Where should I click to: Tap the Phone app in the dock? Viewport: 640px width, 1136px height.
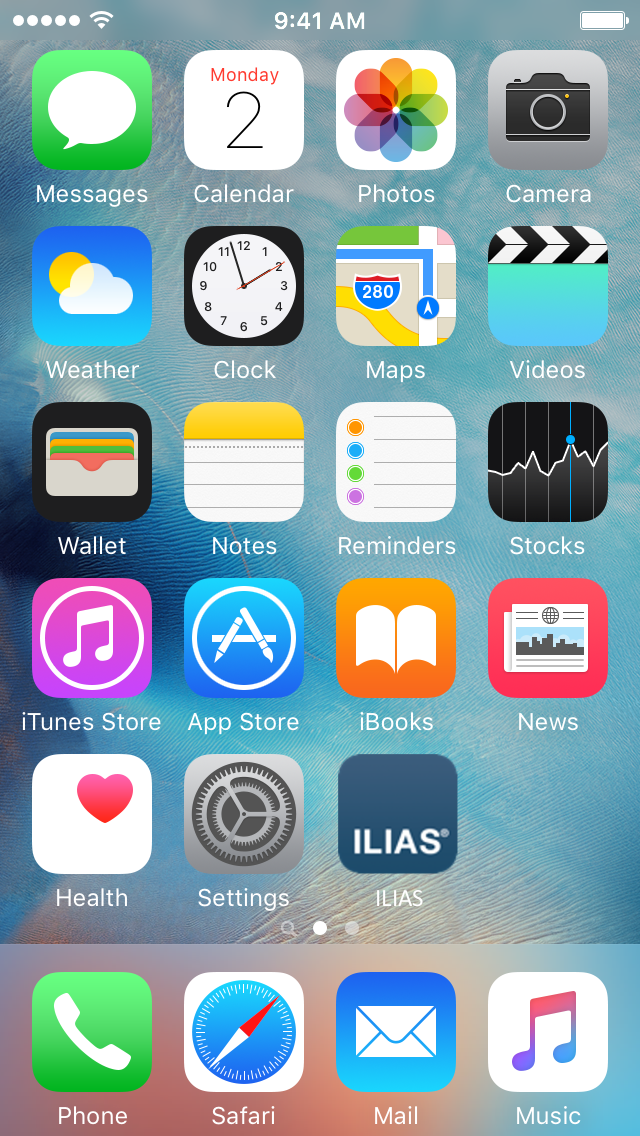[x=92, y=1032]
